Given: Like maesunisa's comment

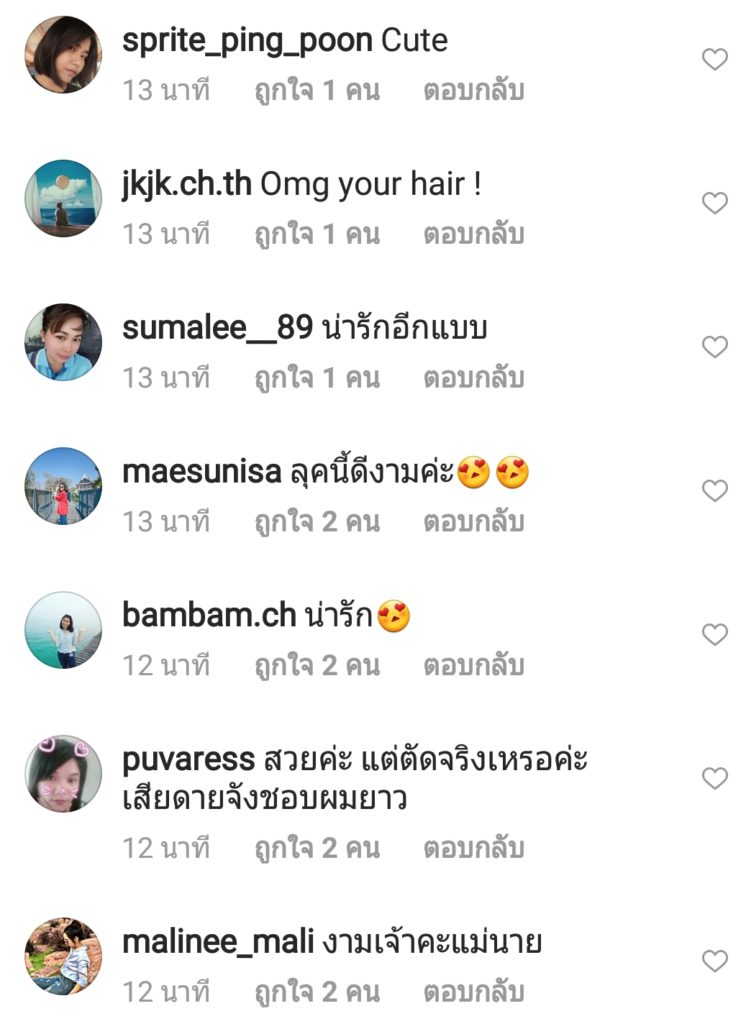Looking at the screenshot, I should click(714, 491).
